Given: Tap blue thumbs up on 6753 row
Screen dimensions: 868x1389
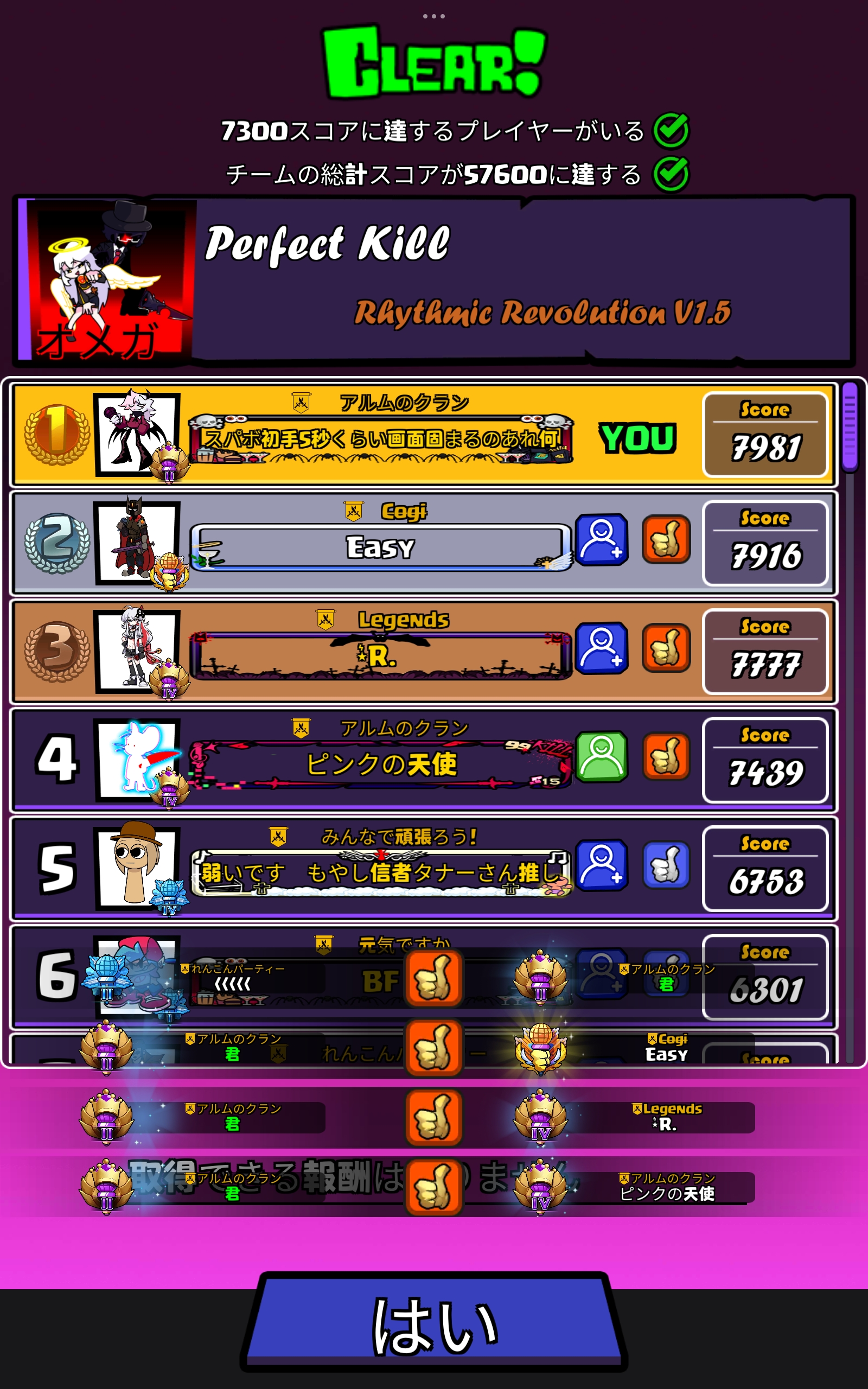Looking at the screenshot, I should (666, 865).
